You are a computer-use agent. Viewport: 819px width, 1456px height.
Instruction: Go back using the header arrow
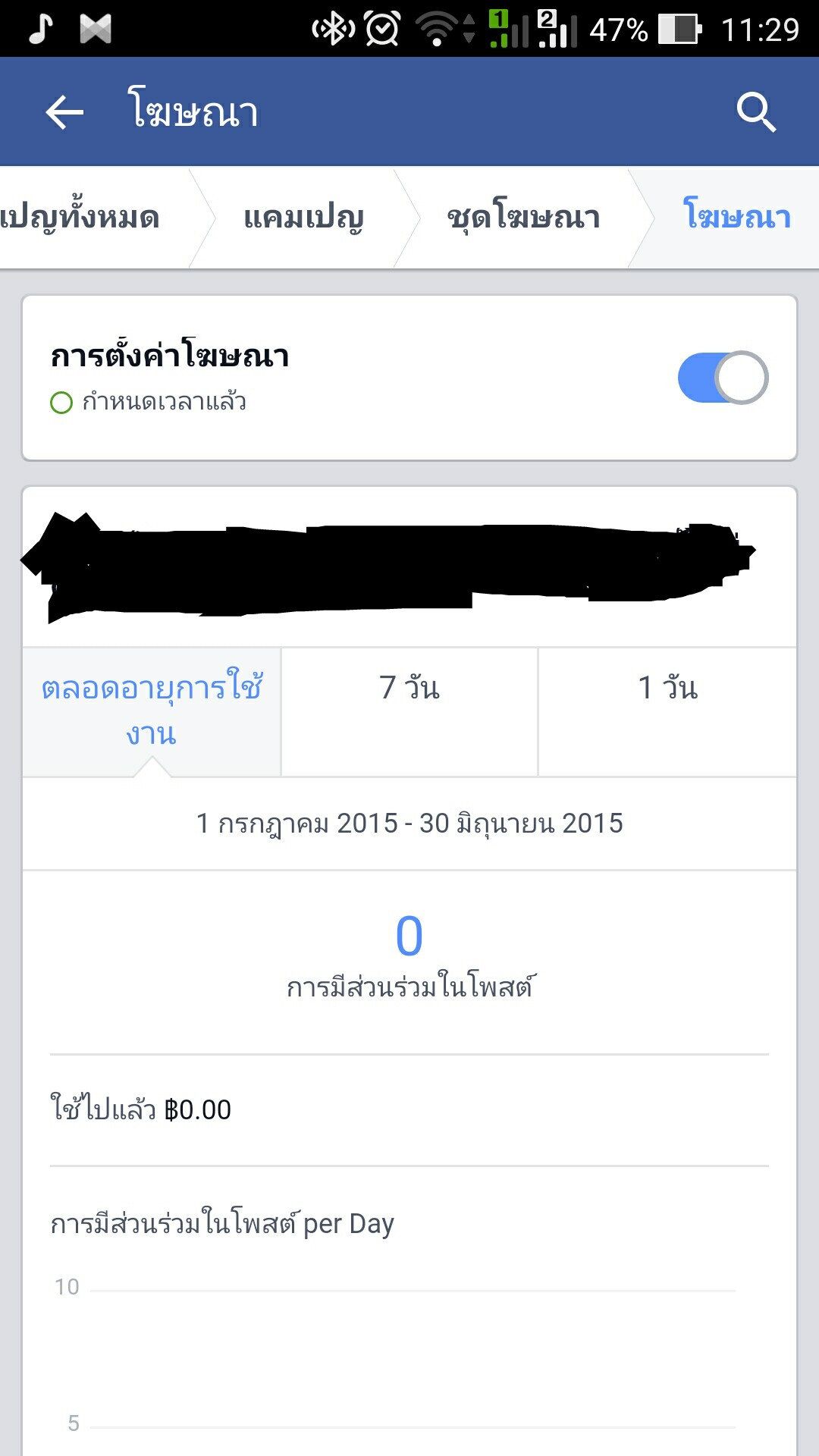pyautogui.click(x=64, y=112)
